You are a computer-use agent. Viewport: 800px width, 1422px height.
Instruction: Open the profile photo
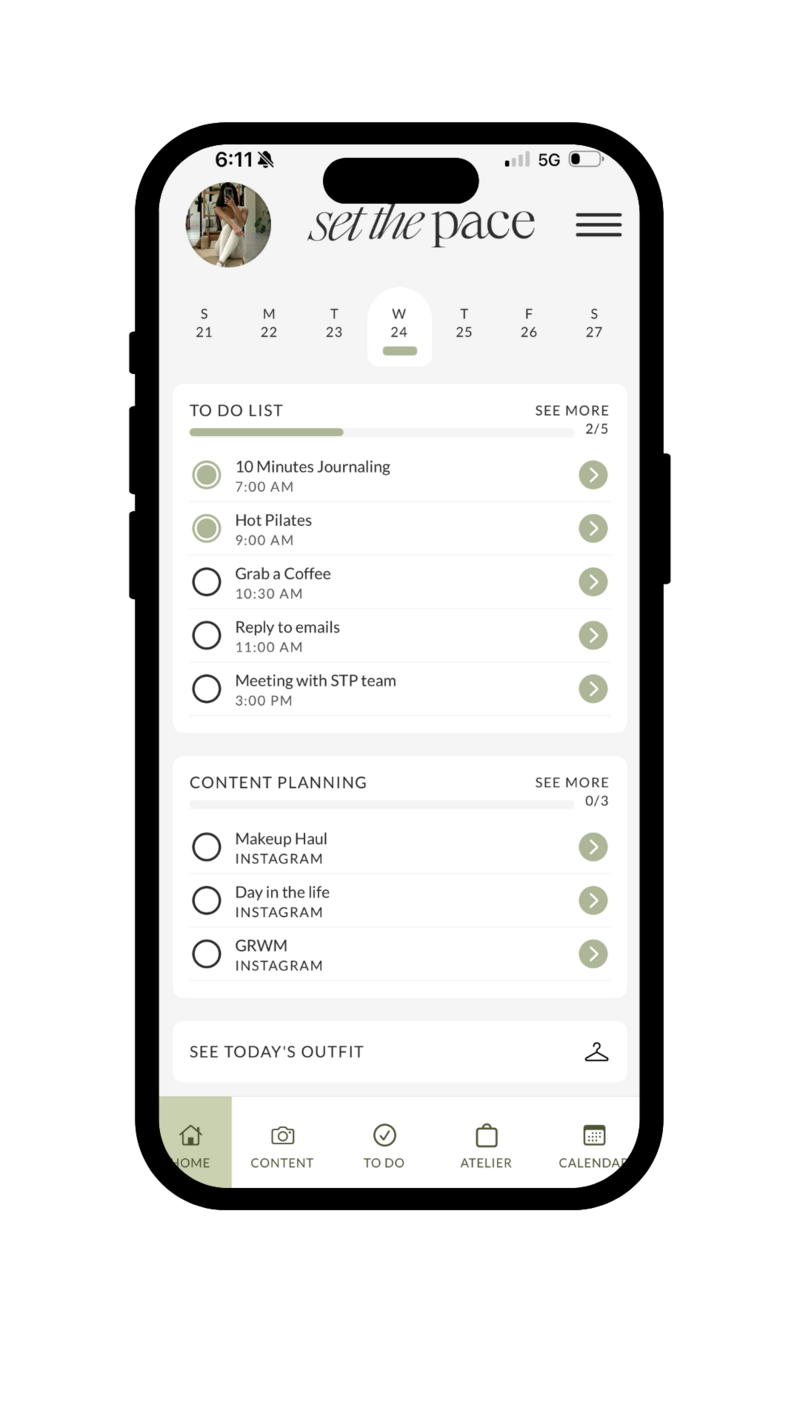228,225
